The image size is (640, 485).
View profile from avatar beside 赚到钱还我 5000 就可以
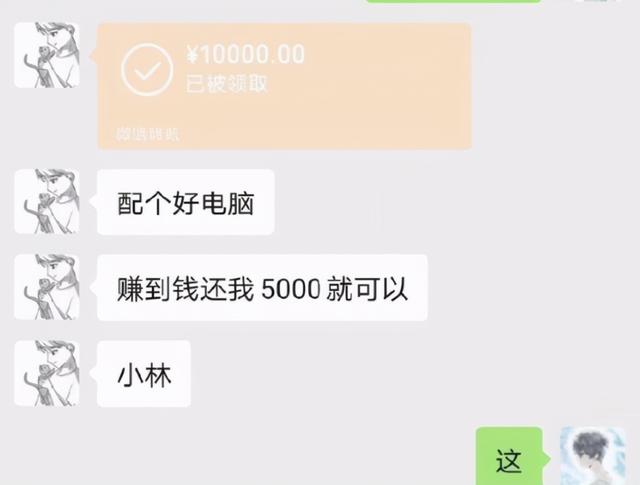point(47,287)
